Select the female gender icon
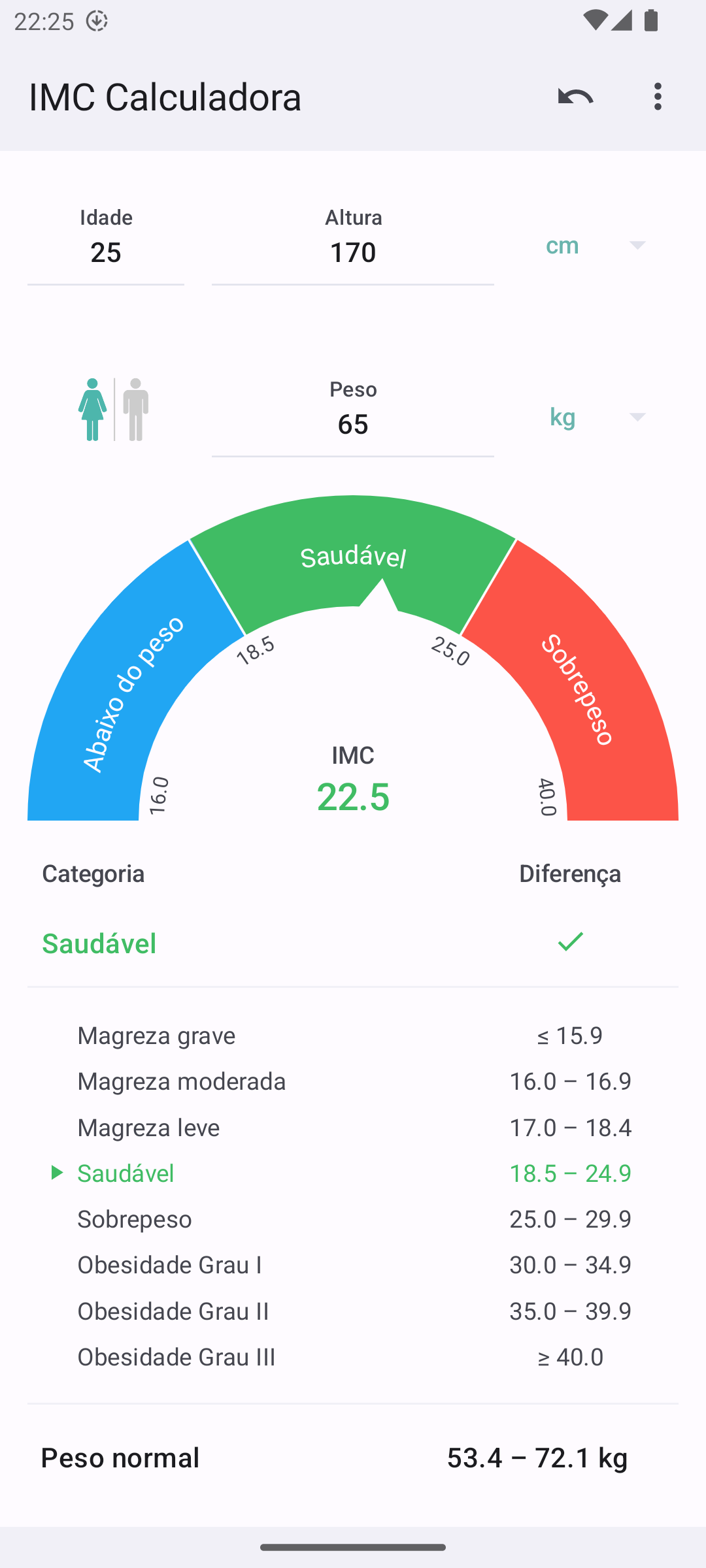This screenshot has height=1568, width=706. click(93, 410)
